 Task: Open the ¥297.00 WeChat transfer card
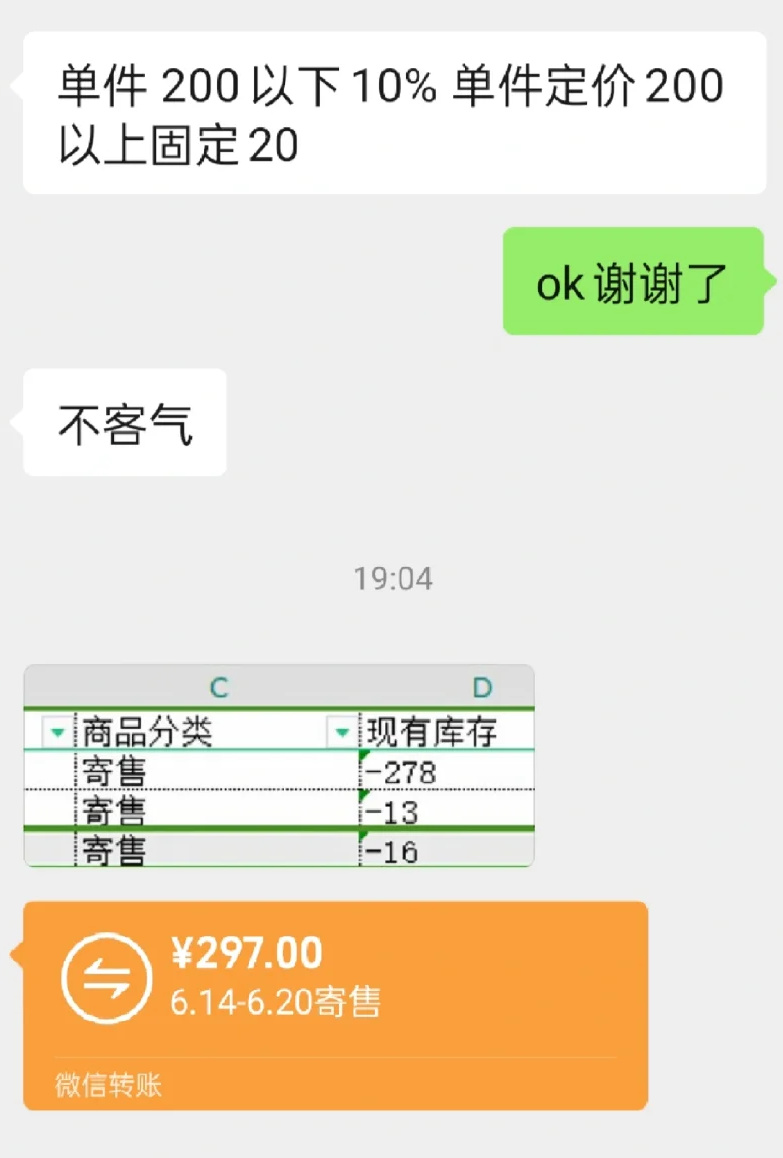pos(335,1004)
